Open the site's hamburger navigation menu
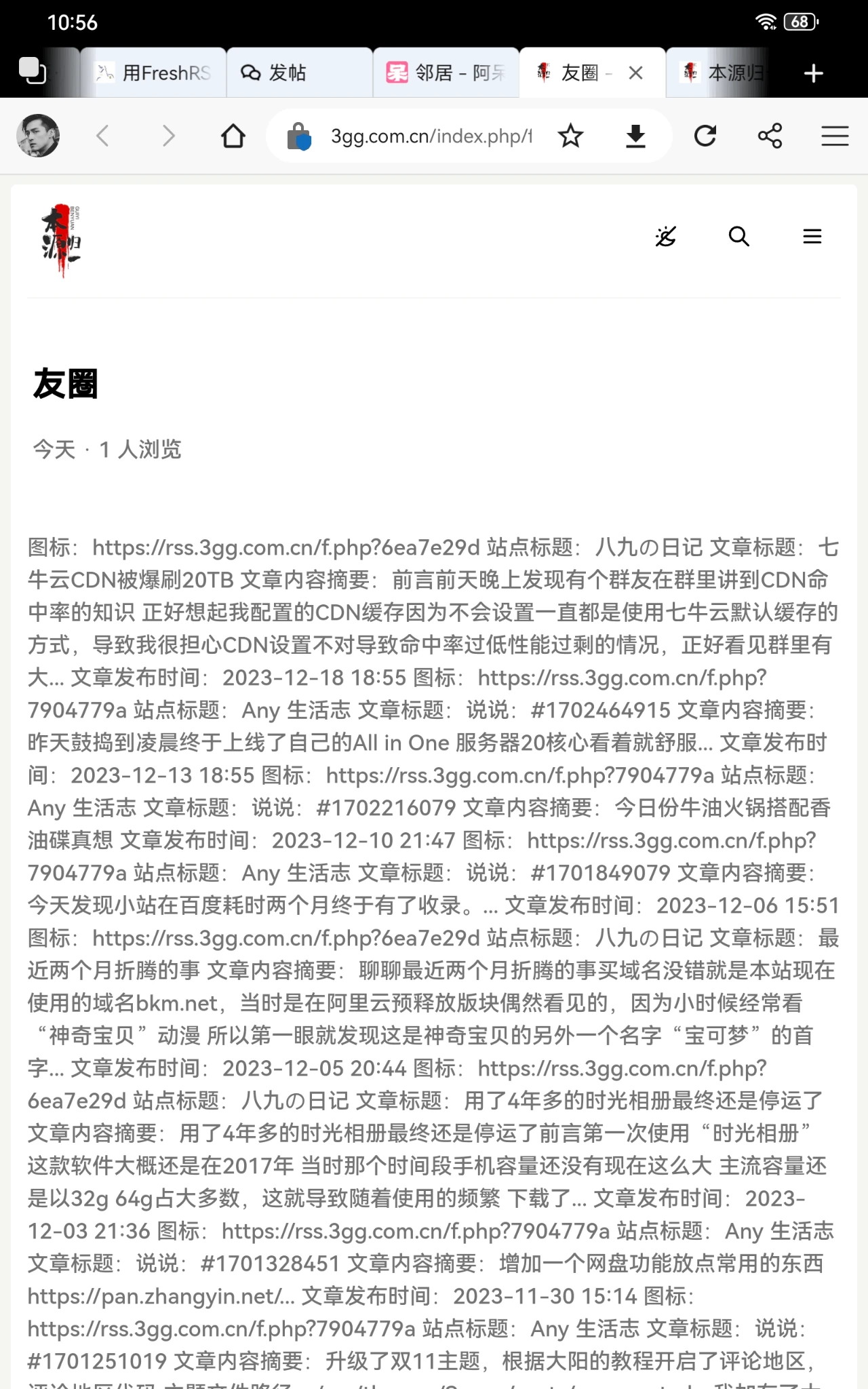 (x=812, y=236)
